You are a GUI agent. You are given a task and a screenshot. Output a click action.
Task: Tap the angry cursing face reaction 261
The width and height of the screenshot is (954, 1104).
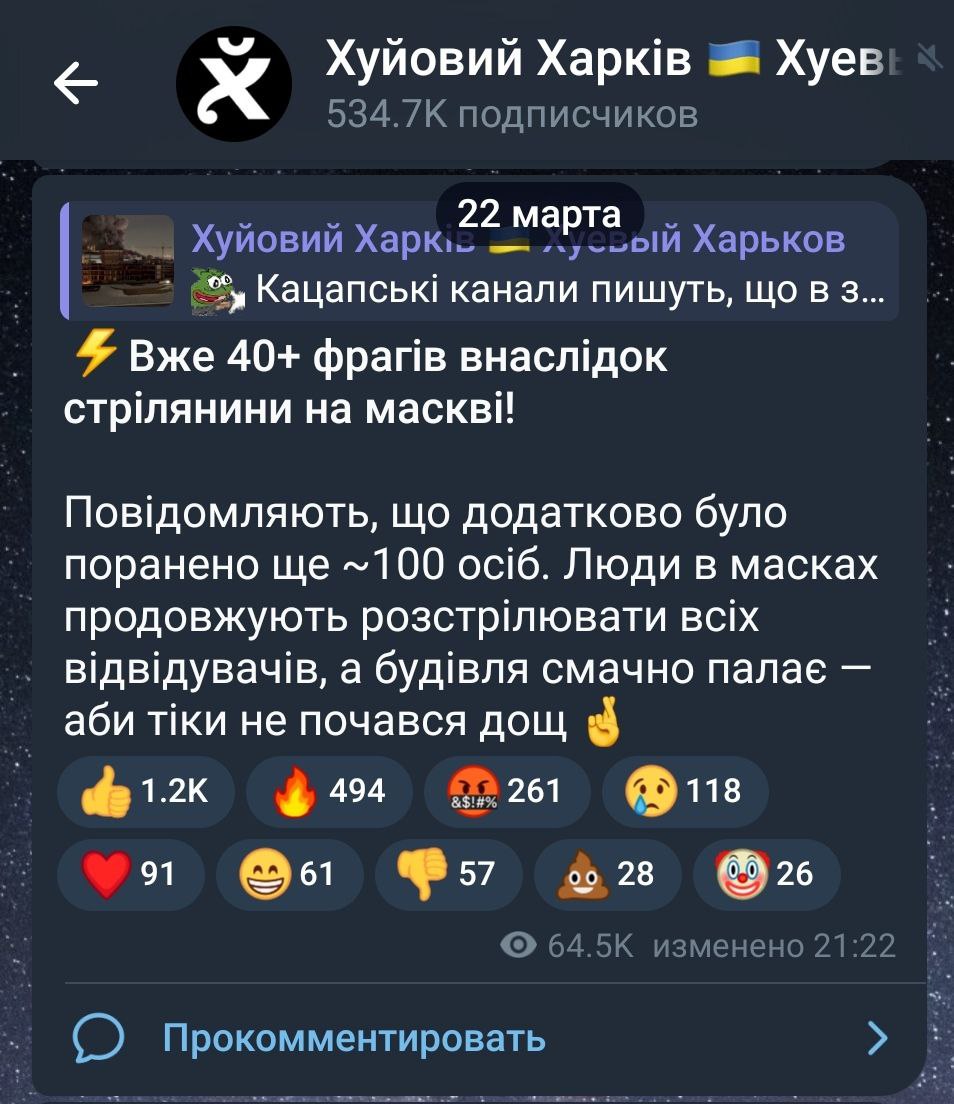507,791
